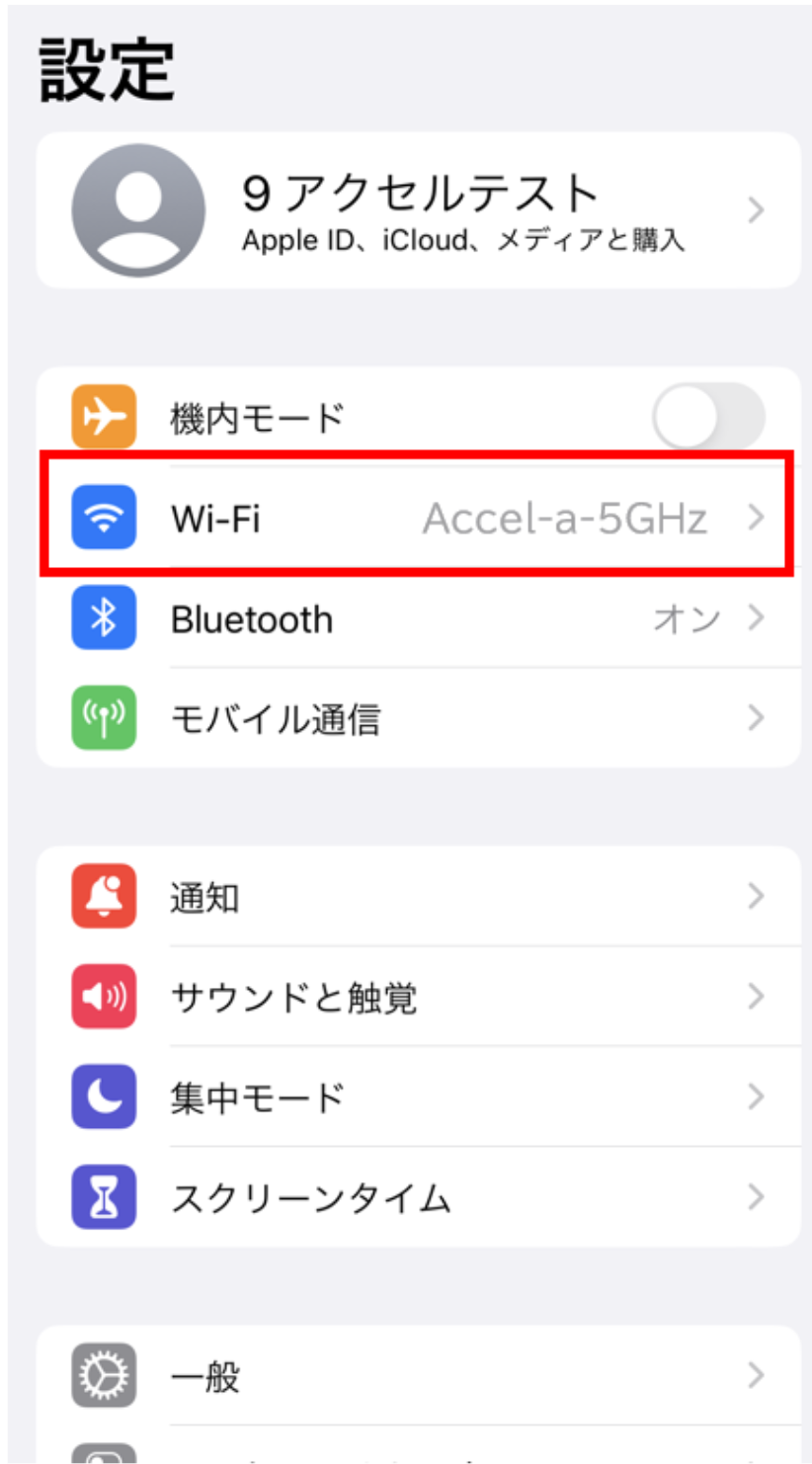Image resolution: width=812 pixels, height=1464 pixels.
Task: Open Bluetooth settings
Action: click(x=418, y=619)
